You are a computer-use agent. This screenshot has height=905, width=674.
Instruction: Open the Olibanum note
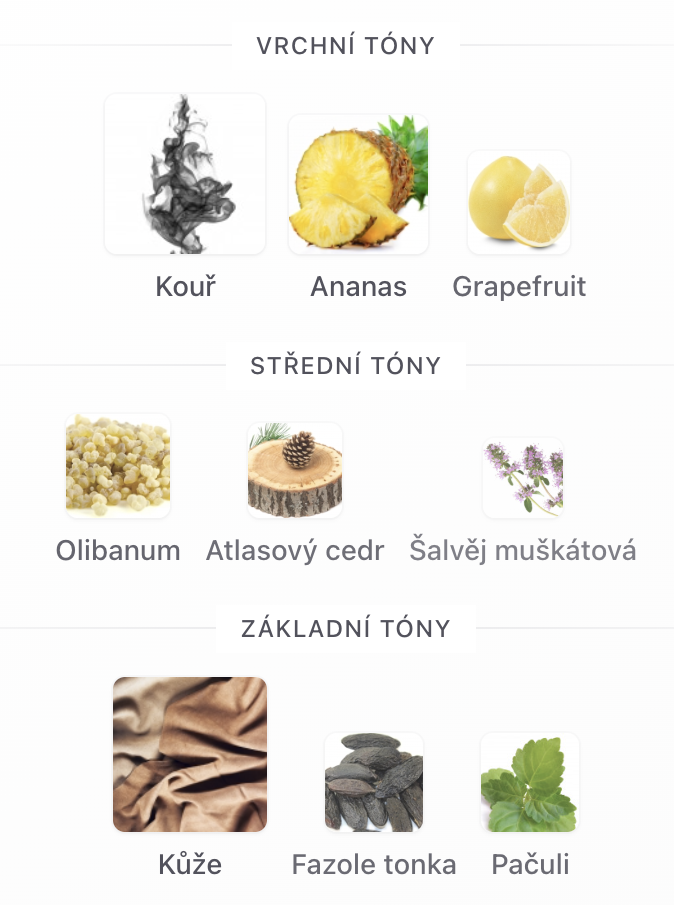point(118,466)
